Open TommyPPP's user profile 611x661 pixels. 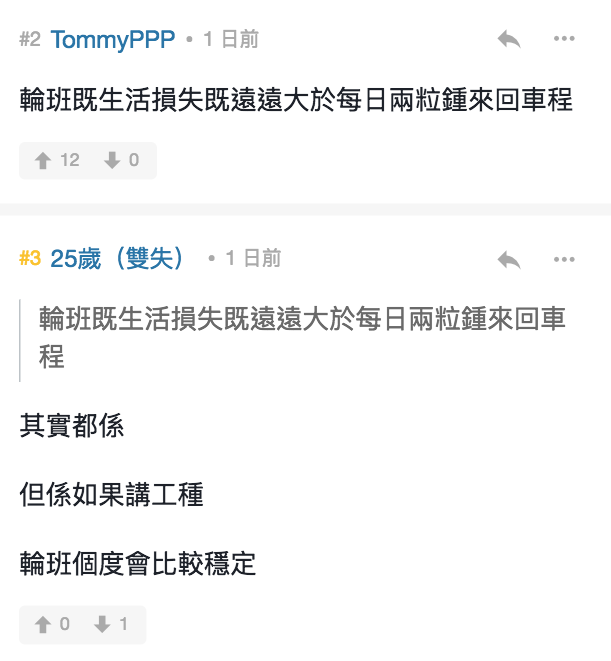pyautogui.click(x=112, y=40)
